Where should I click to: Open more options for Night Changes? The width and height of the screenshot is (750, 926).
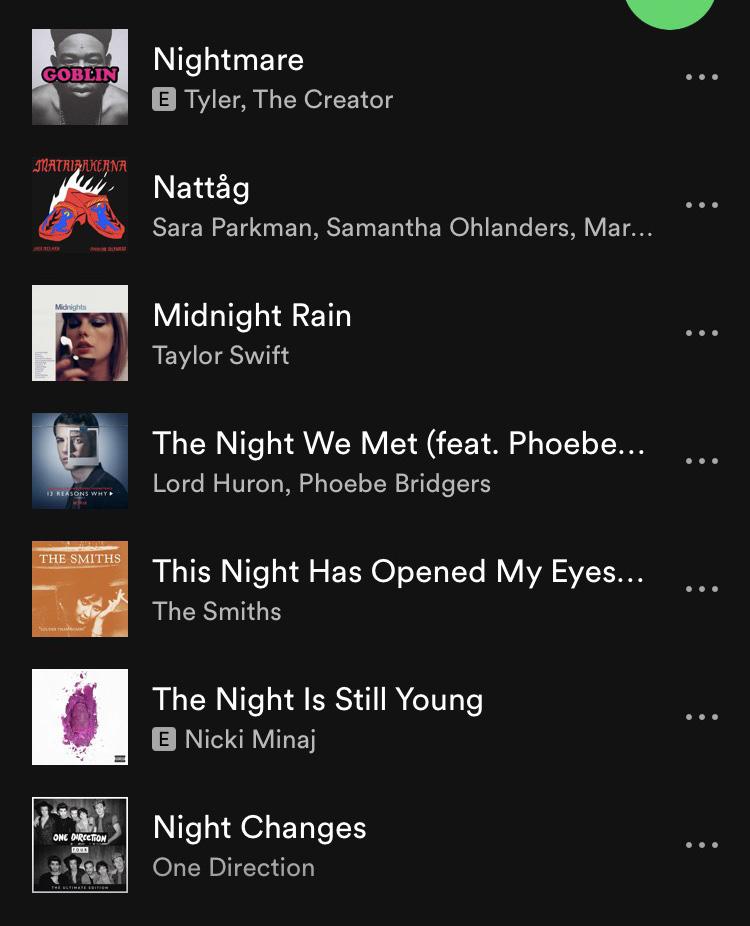point(702,845)
